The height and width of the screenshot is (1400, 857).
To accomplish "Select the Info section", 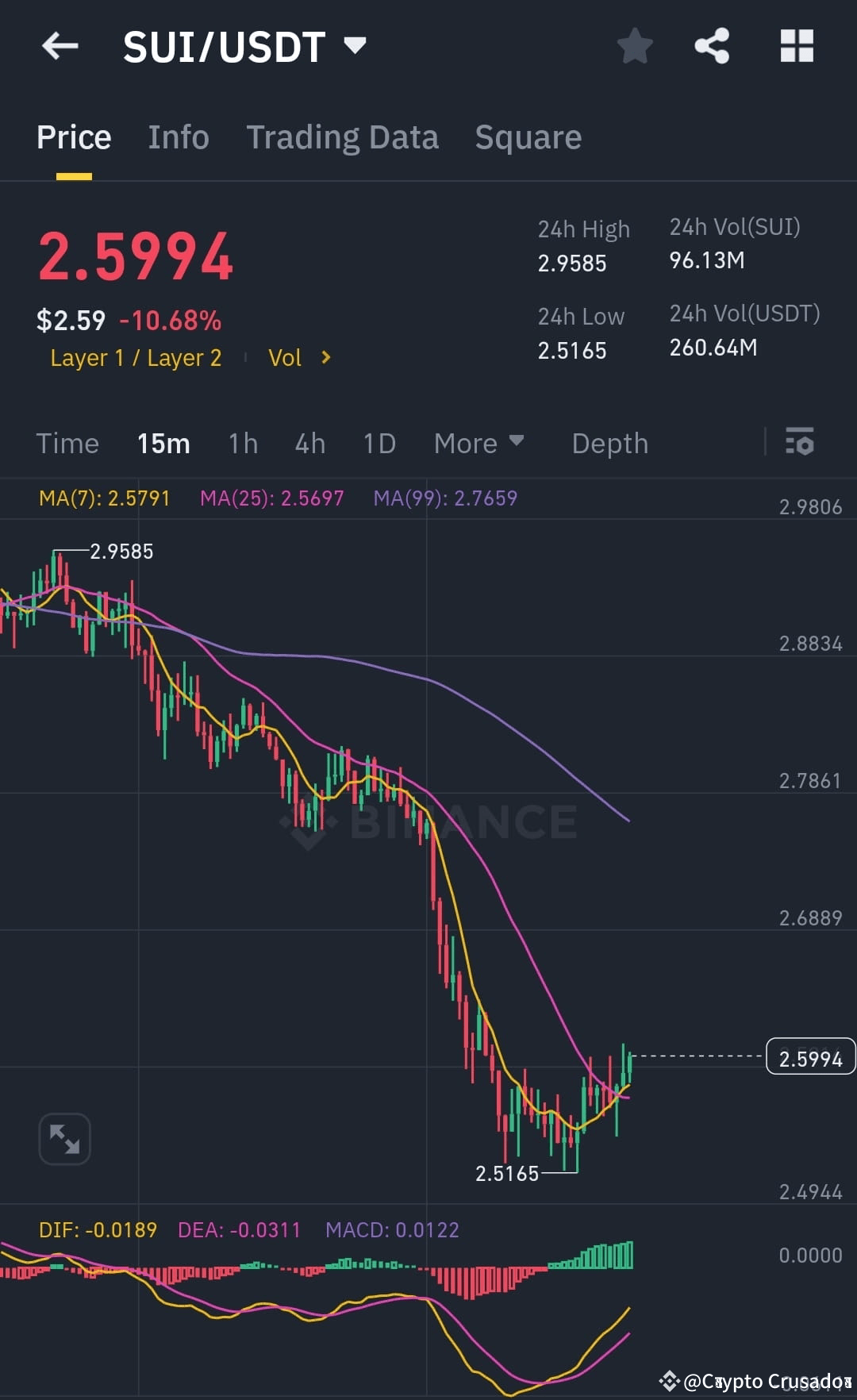I will pos(178,137).
